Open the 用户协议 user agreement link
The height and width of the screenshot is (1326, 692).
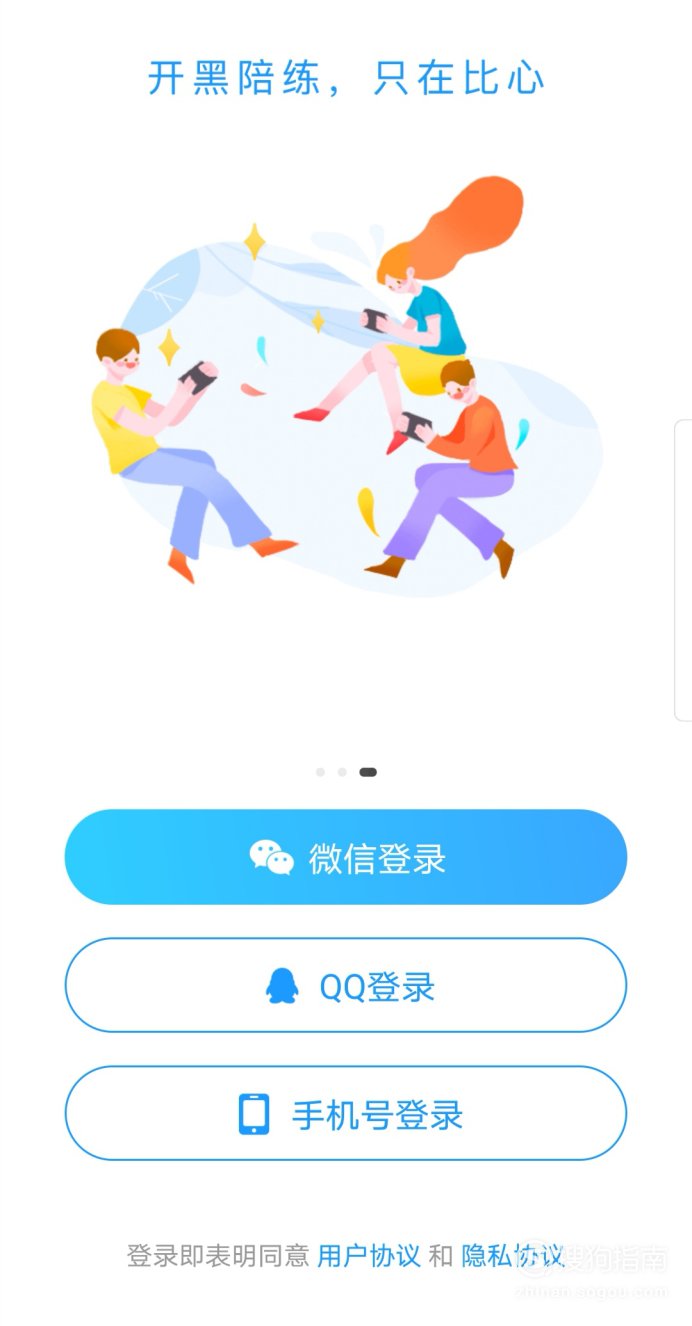[x=369, y=1256]
